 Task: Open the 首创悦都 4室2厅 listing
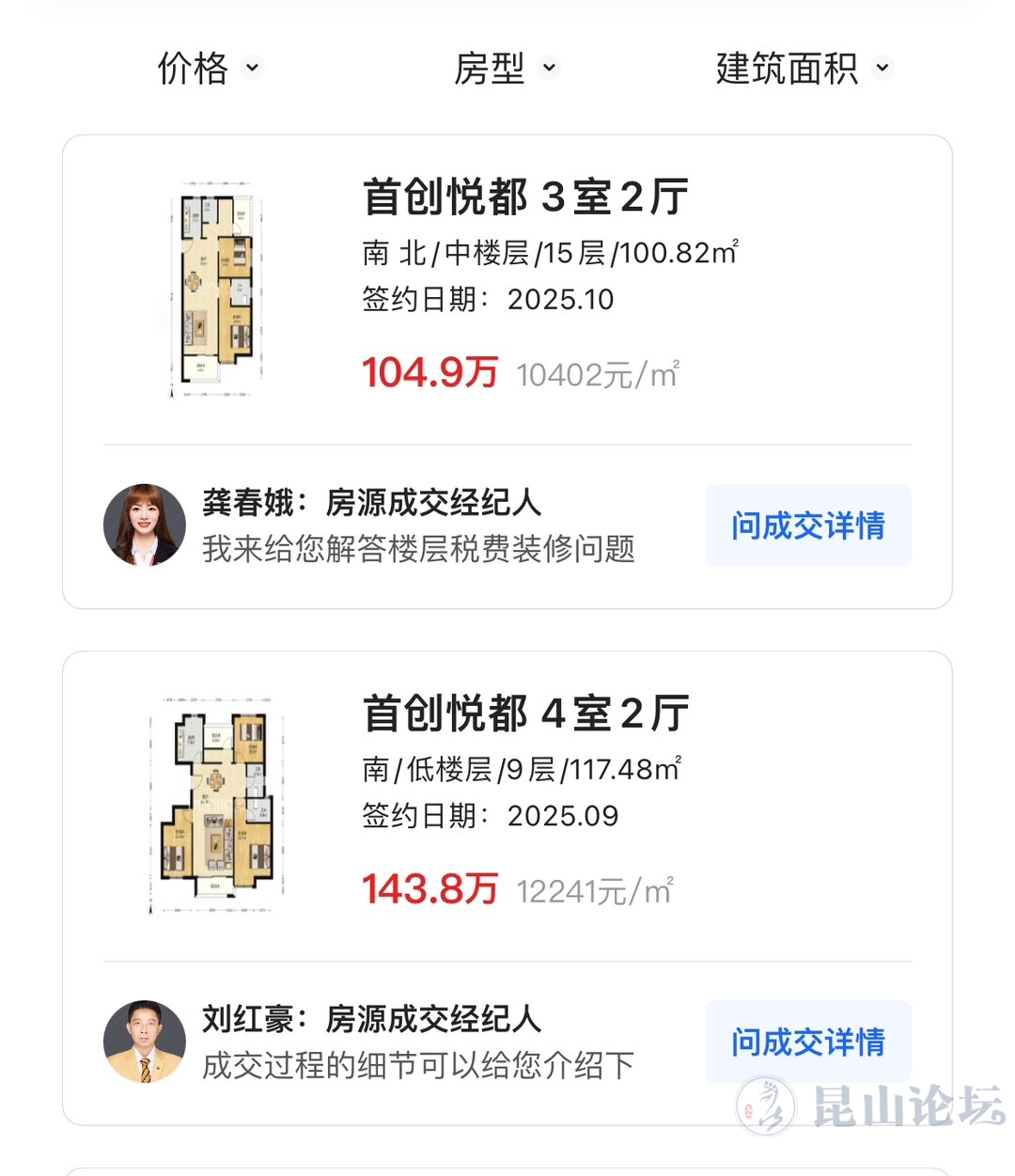525,714
